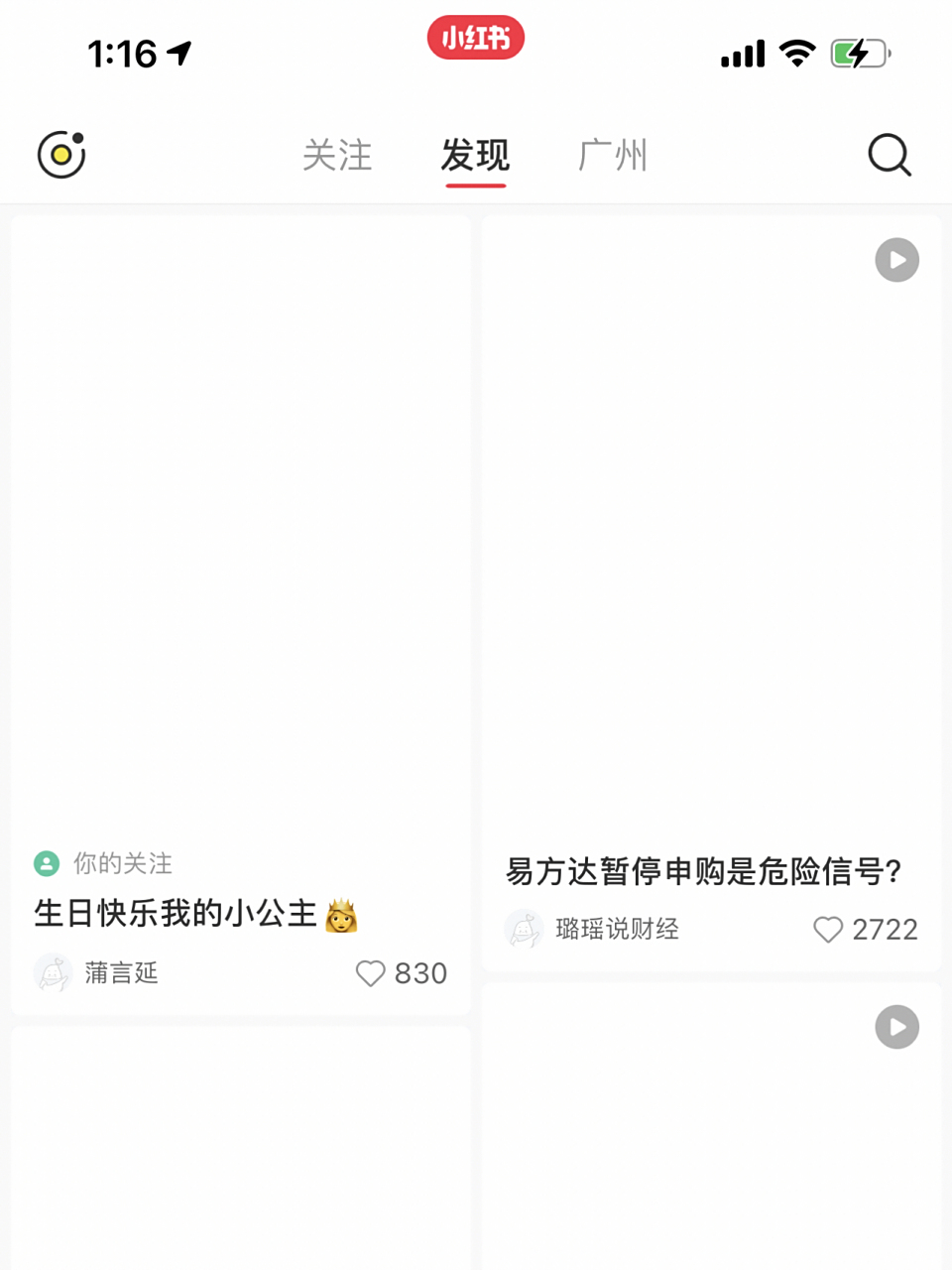Stay on the 发现 tab
The width and height of the screenshot is (952, 1270).
[475, 156]
